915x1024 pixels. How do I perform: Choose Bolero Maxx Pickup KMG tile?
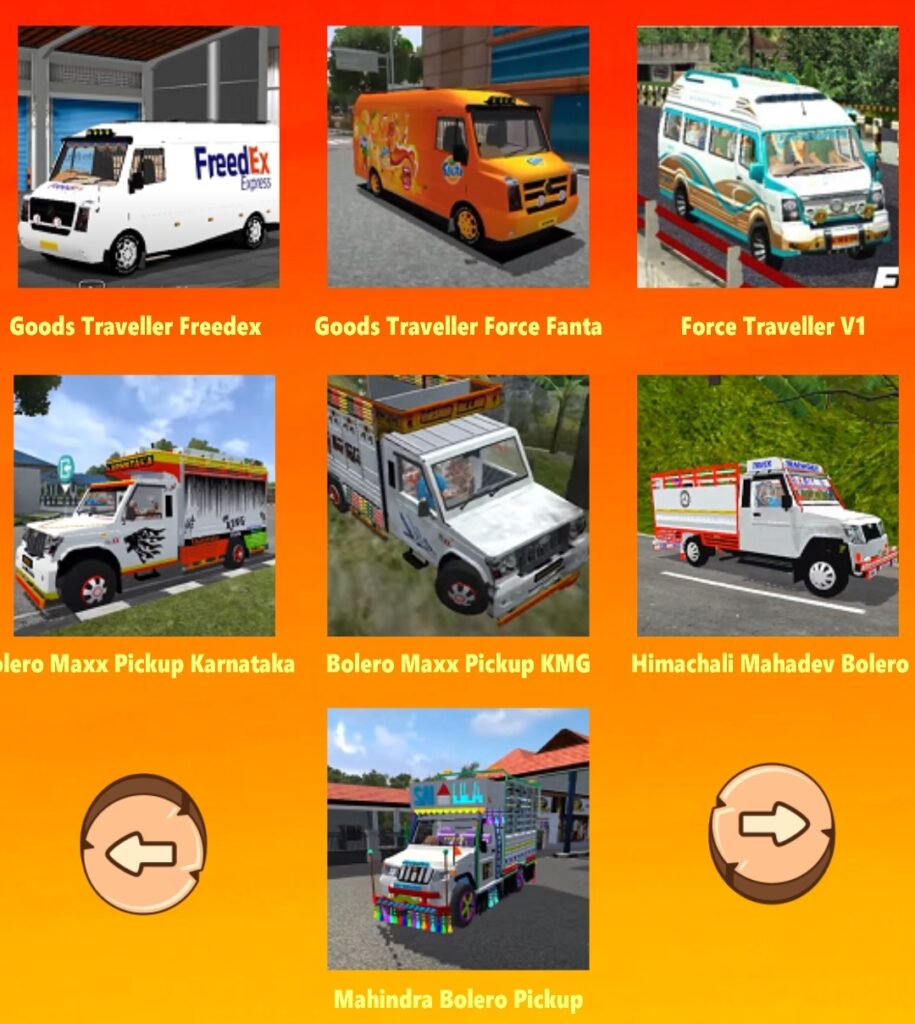(x=458, y=505)
